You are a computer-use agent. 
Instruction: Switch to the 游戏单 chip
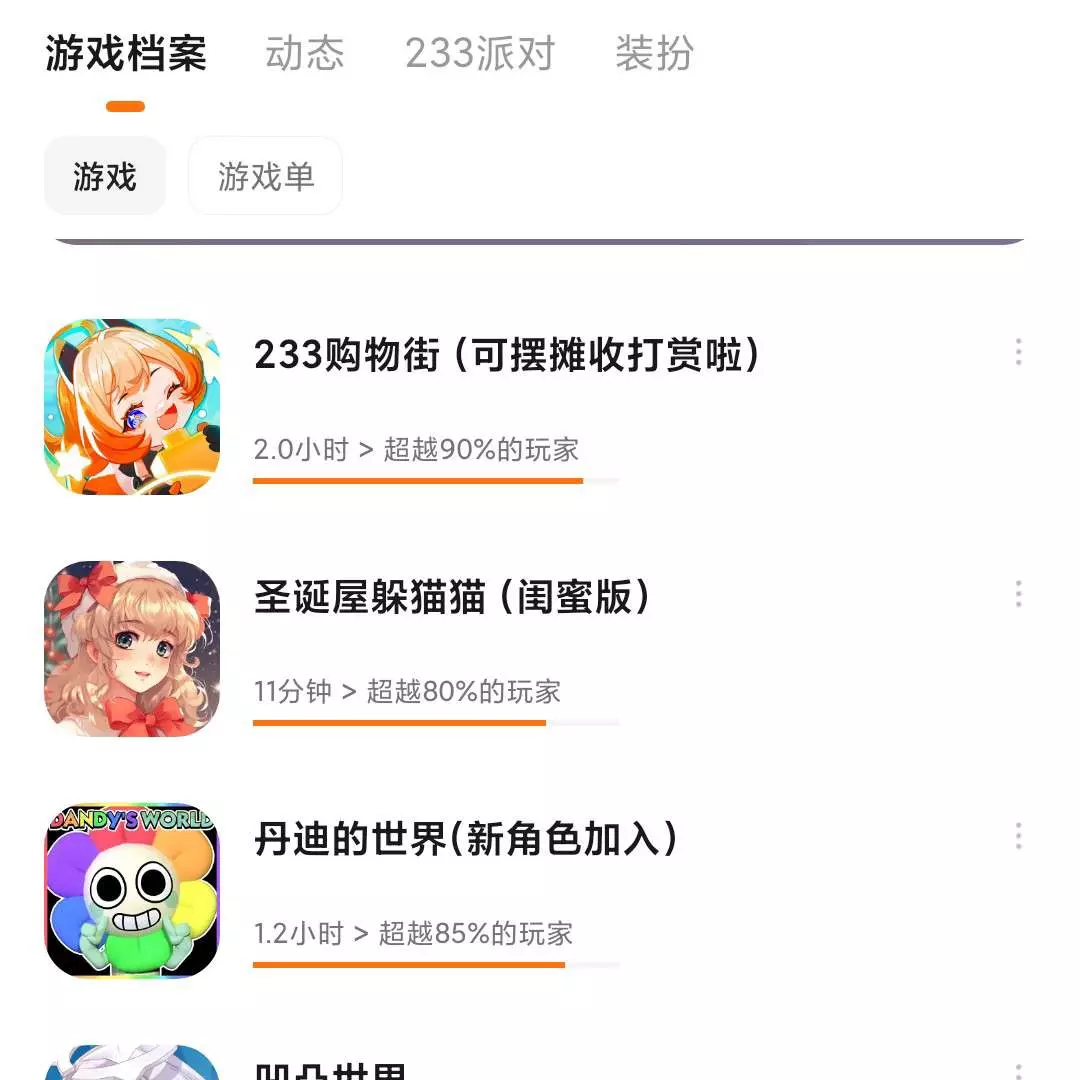pos(266,177)
